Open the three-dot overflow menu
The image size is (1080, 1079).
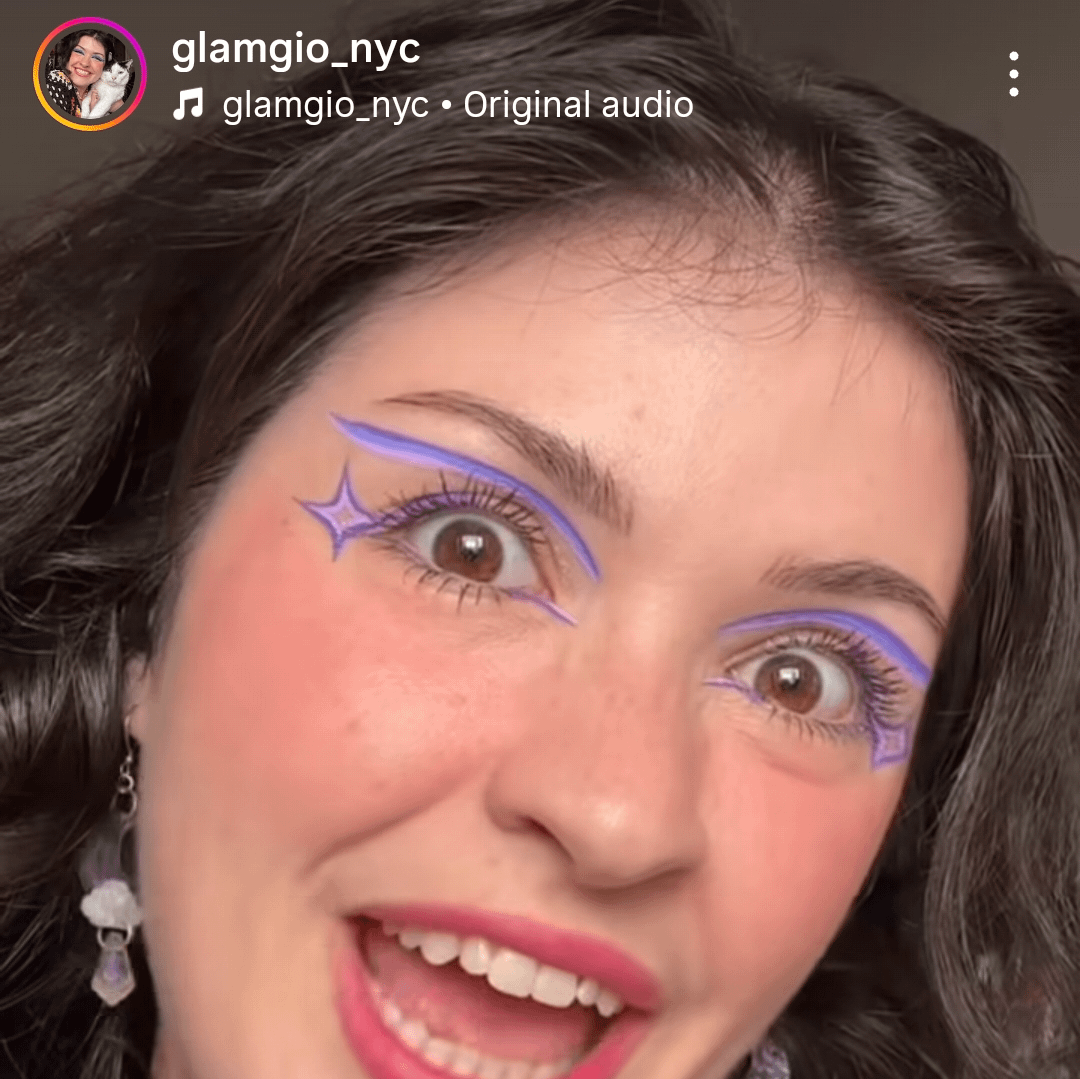1013,74
